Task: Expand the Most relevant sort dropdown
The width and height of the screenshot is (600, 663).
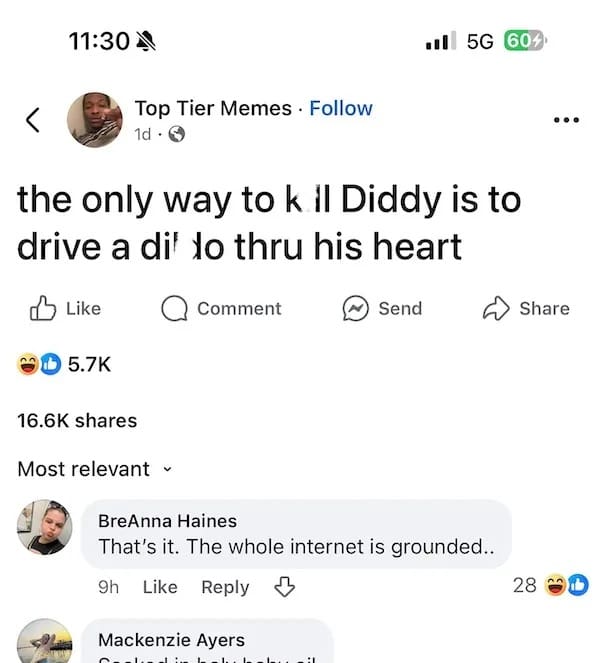Action: (x=95, y=469)
